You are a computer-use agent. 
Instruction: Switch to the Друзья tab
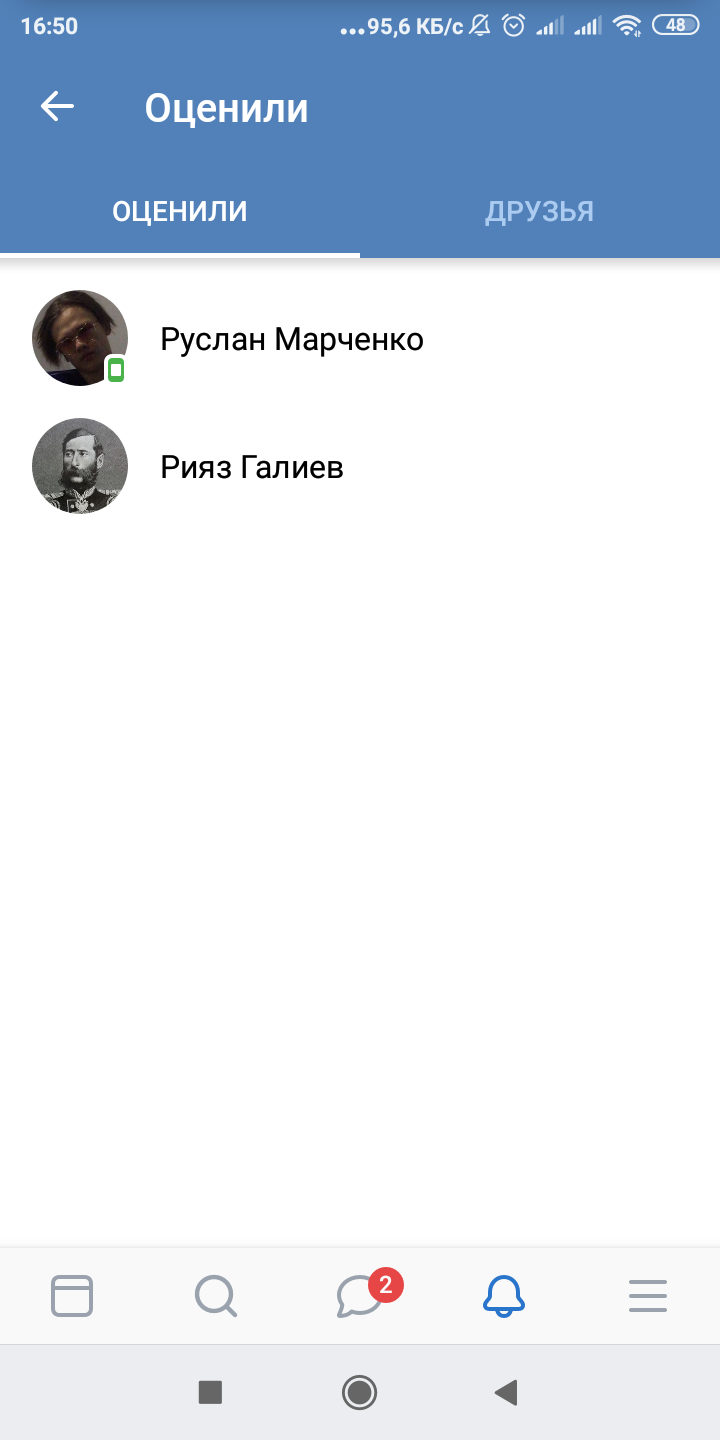coord(539,212)
